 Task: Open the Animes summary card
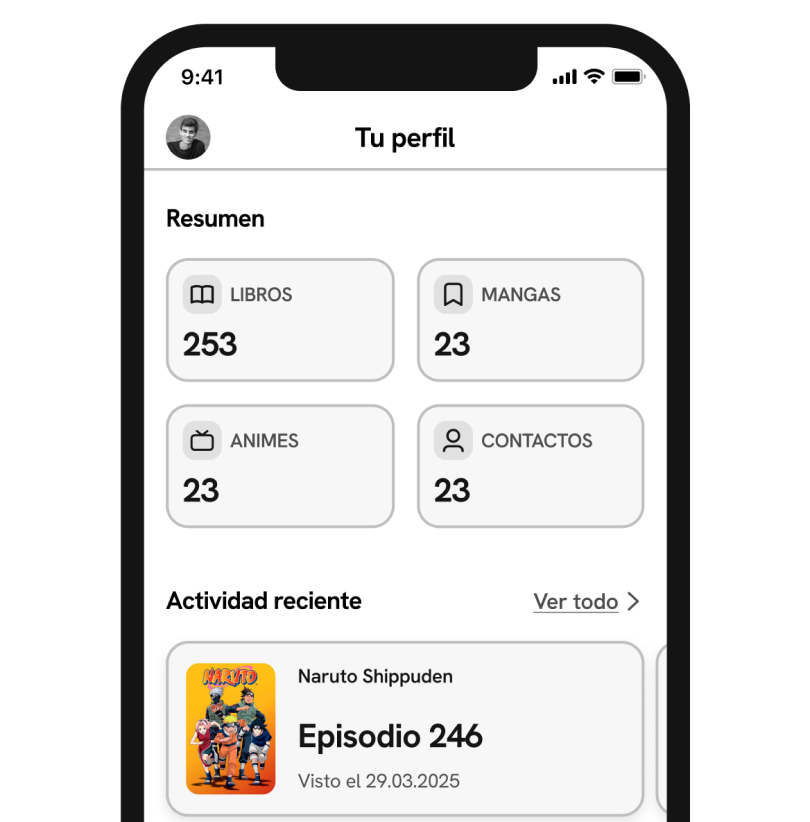[280, 466]
